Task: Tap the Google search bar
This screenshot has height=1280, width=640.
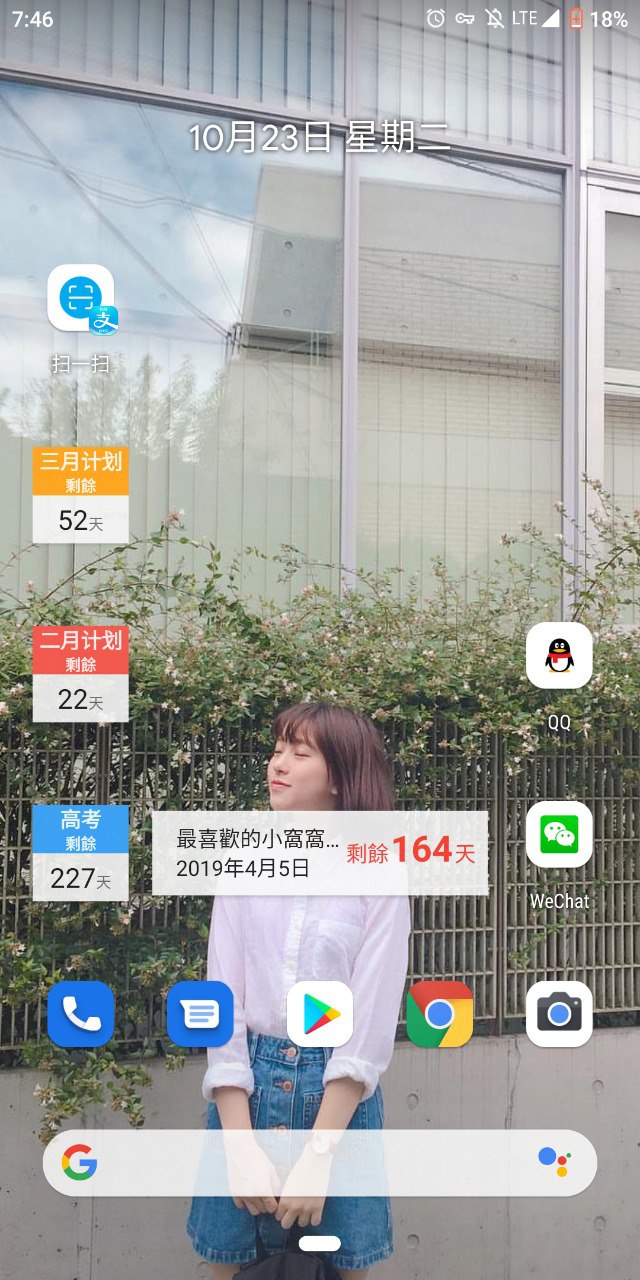Action: click(x=300, y=1162)
